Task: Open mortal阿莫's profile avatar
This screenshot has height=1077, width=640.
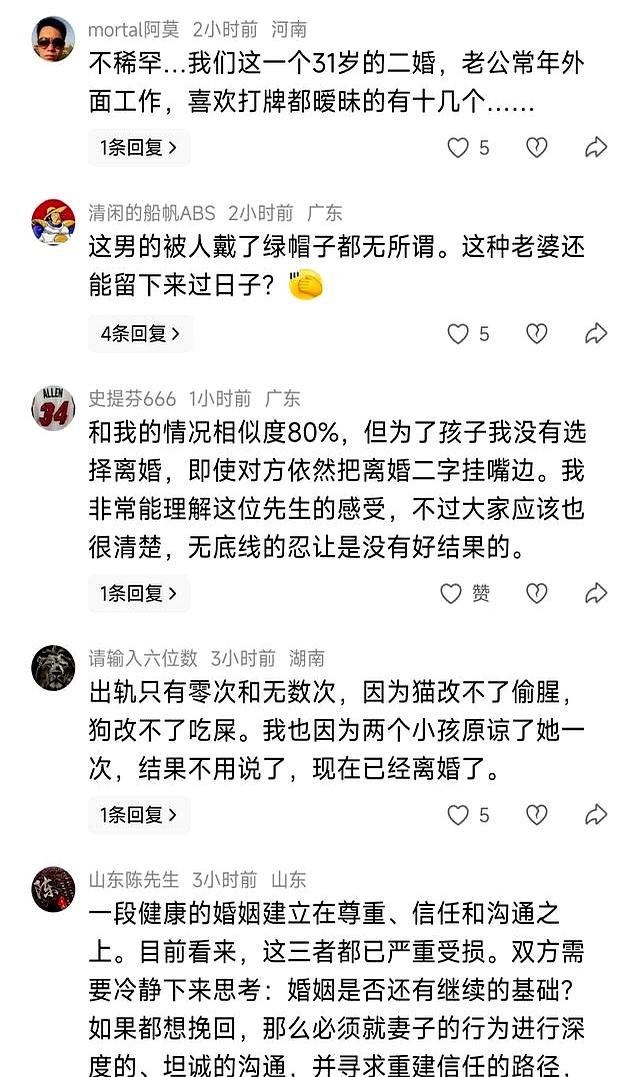Action: (x=53, y=39)
